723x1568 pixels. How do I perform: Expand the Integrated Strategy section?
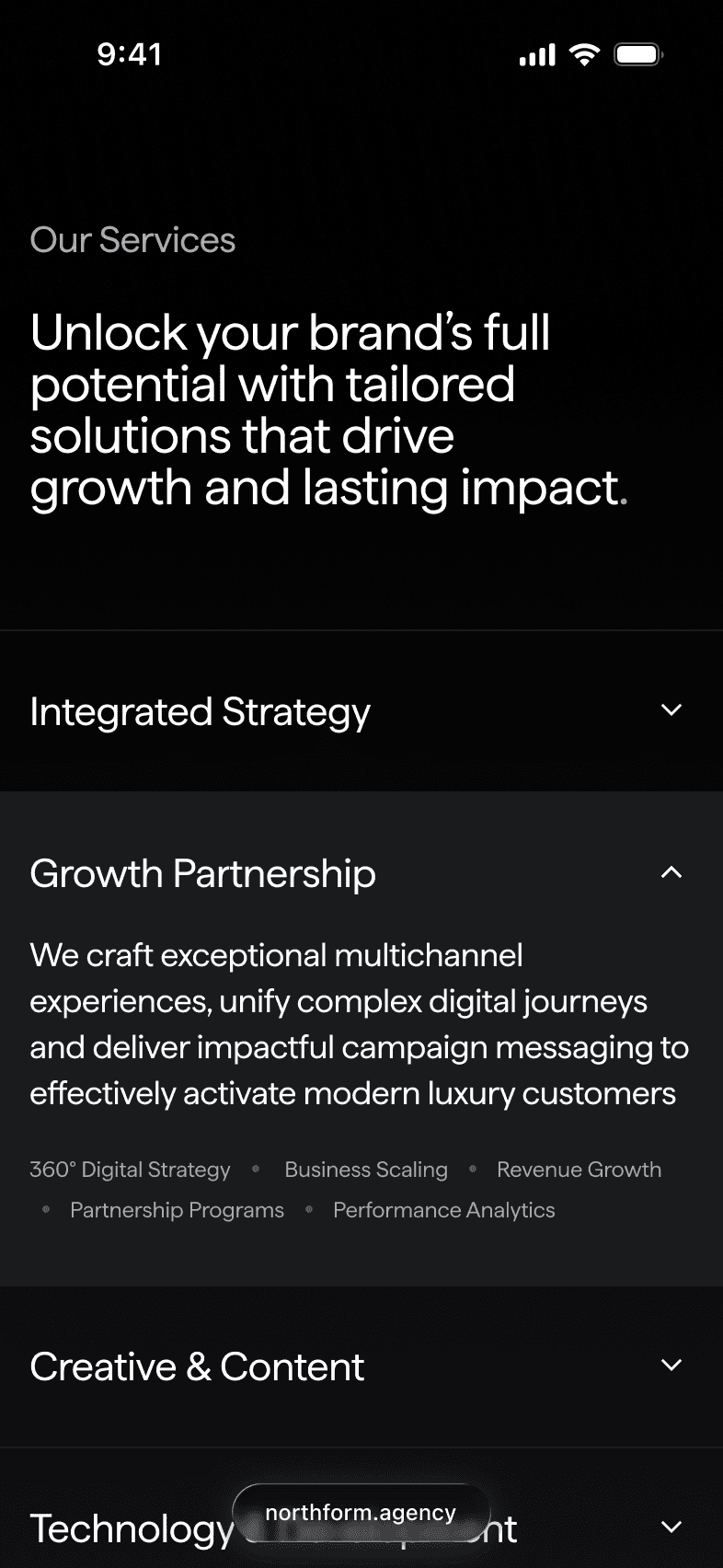tap(361, 711)
